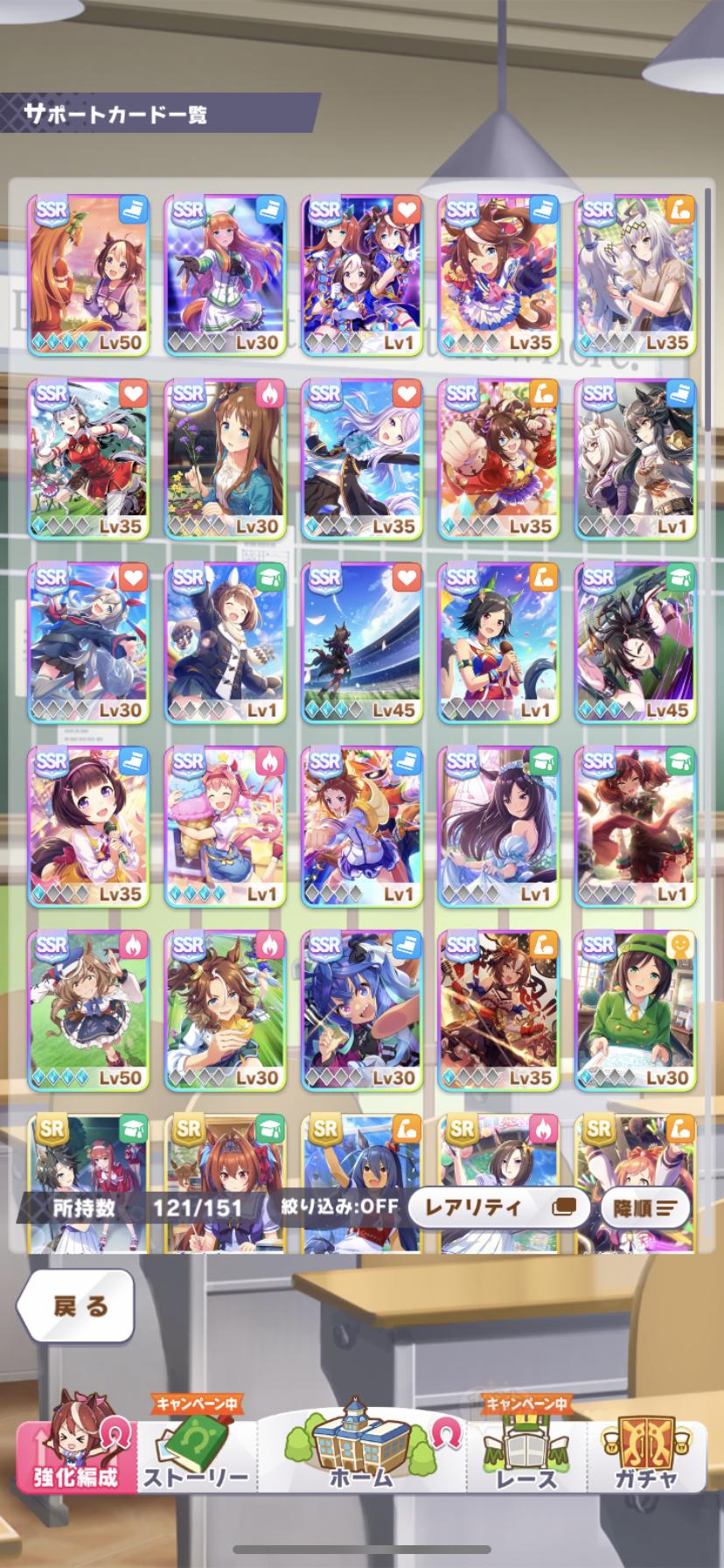Open the SSR Lv45 stadium card
Image resolution: width=724 pixels, height=1568 pixels.
[x=362, y=642]
